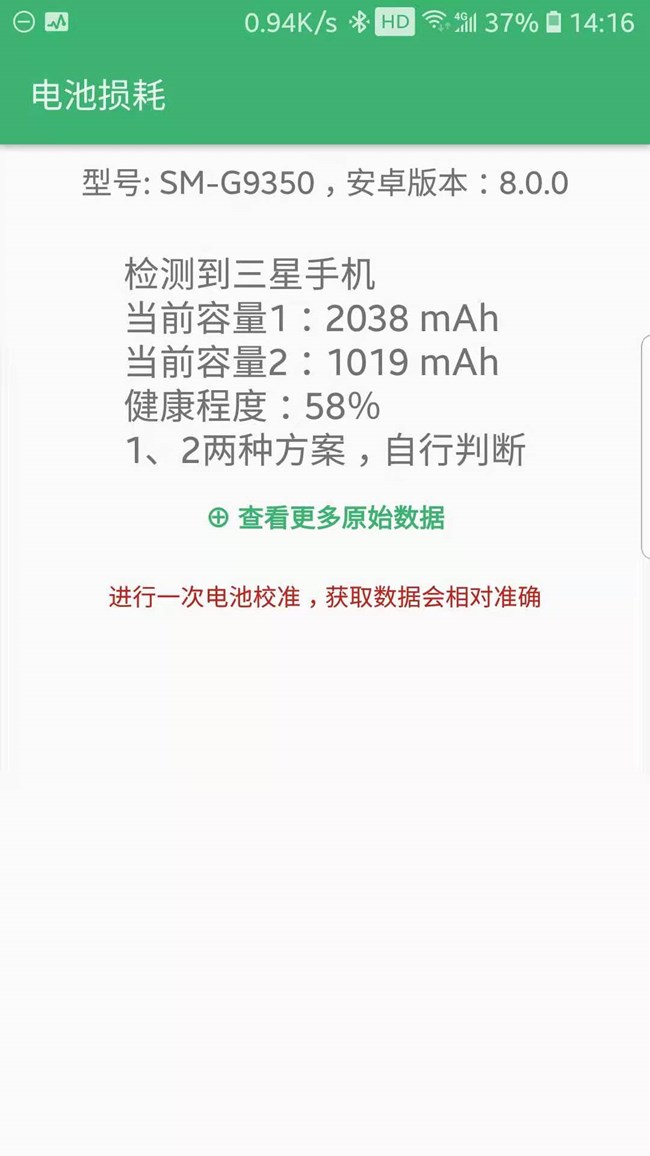Expand 查看更多原始数据 to view raw data

(x=326, y=518)
